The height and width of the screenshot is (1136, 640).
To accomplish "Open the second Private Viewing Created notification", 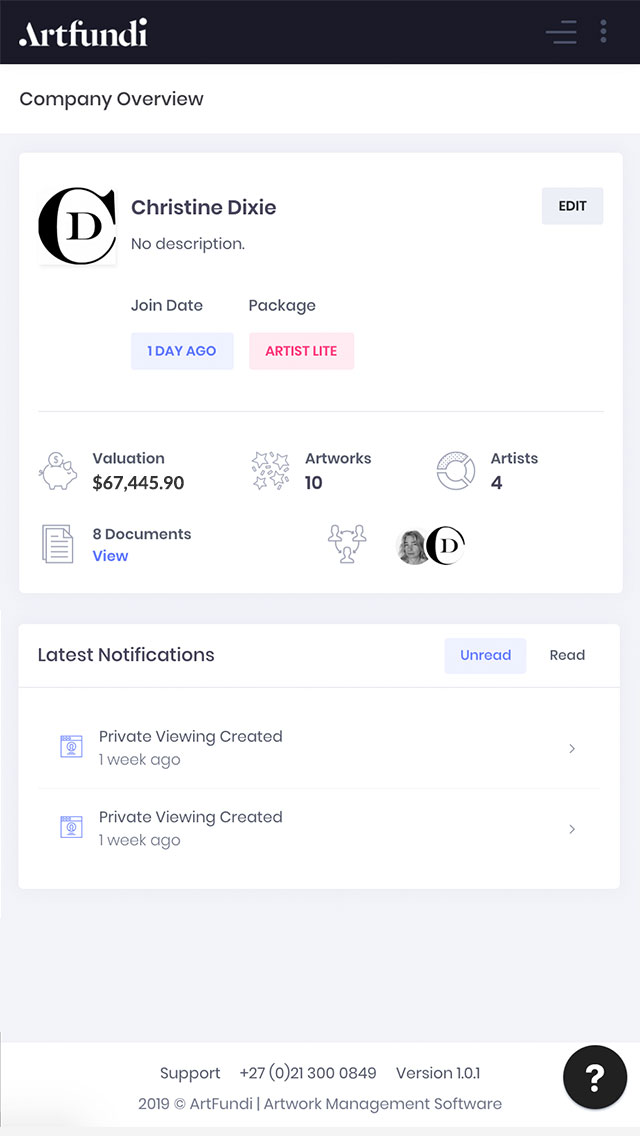I will pyautogui.click(x=318, y=829).
